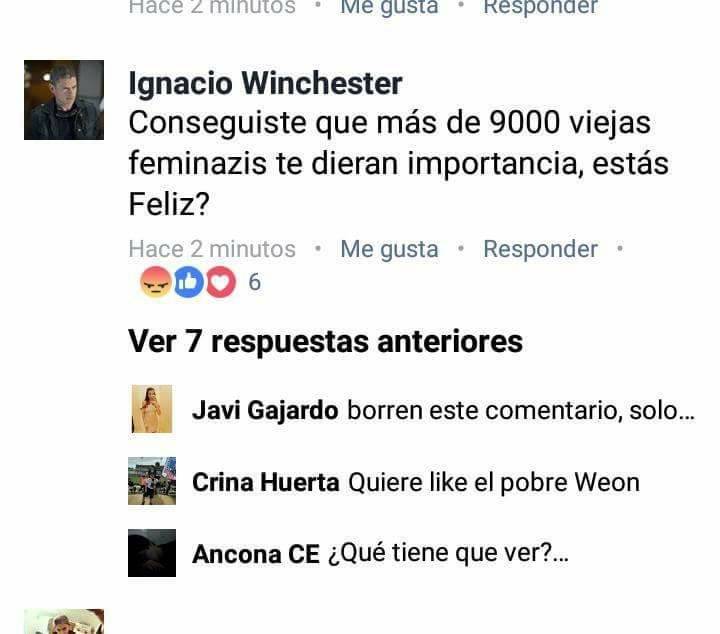Tap Responder on the top comment
720x634 pixels.
tap(540, 7)
